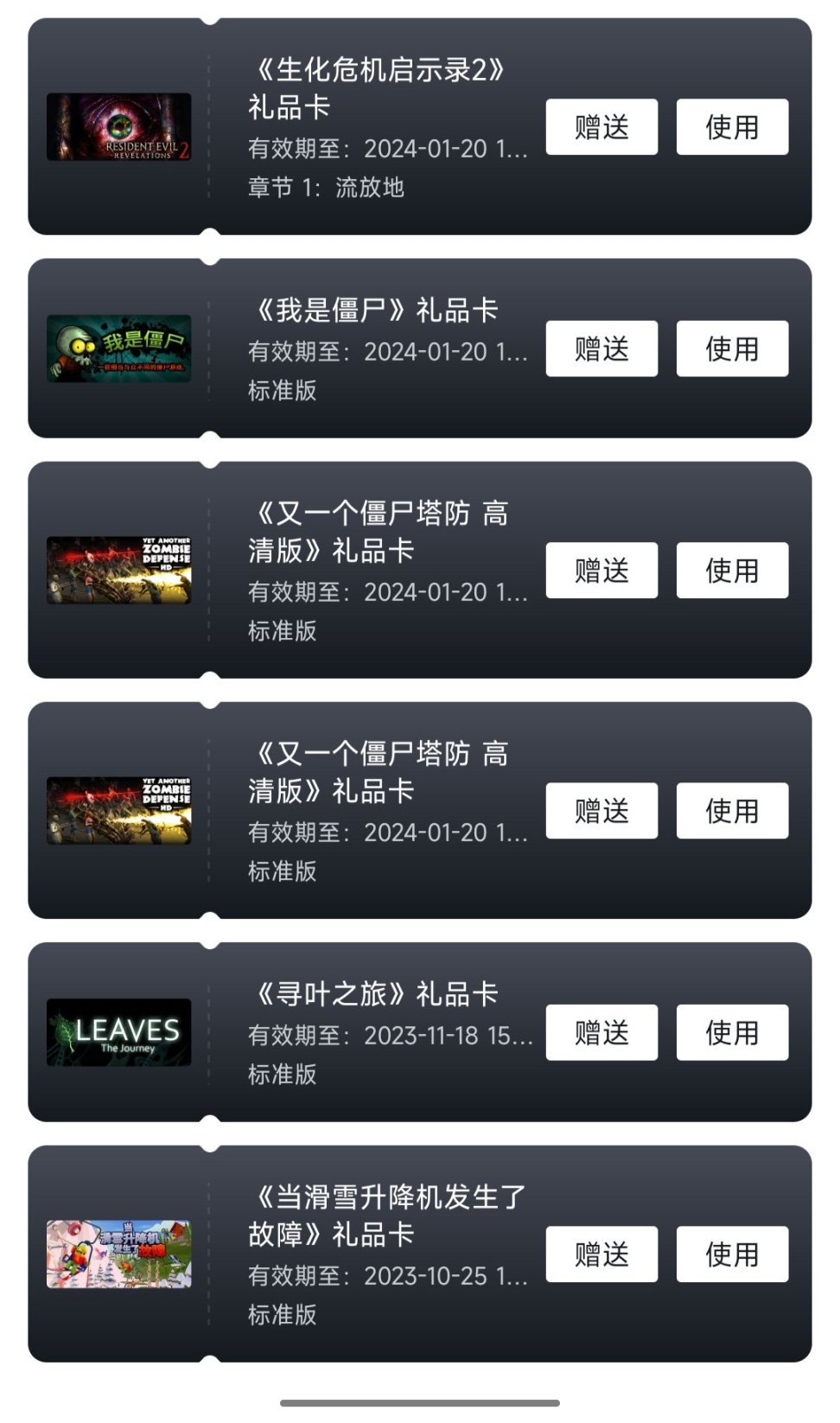The height and width of the screenshot is (1423, 840).
Task: Send the 《寻叶之旅》 gift card via 赠送
Action: tap(601, 1032)
